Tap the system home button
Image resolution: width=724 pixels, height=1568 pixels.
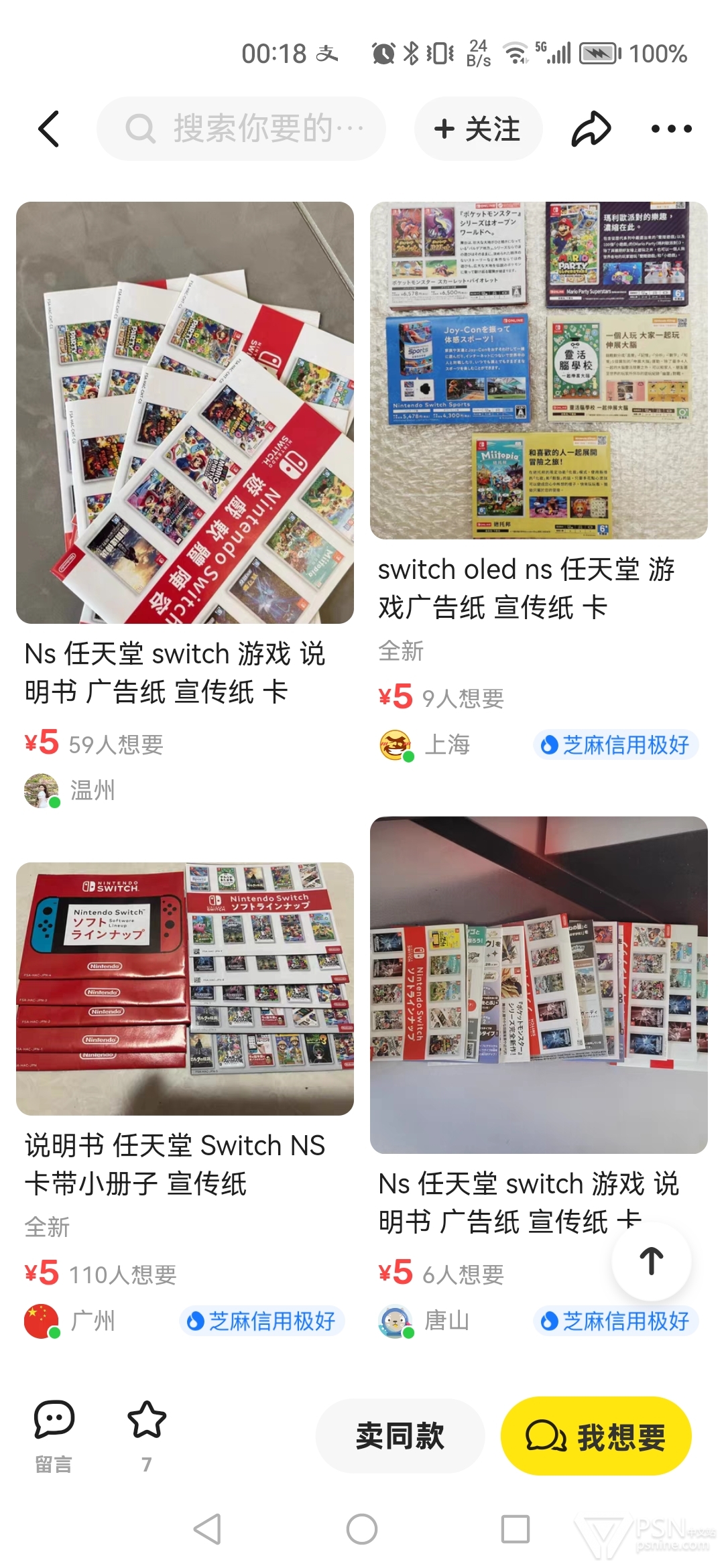pos(362,1529)
